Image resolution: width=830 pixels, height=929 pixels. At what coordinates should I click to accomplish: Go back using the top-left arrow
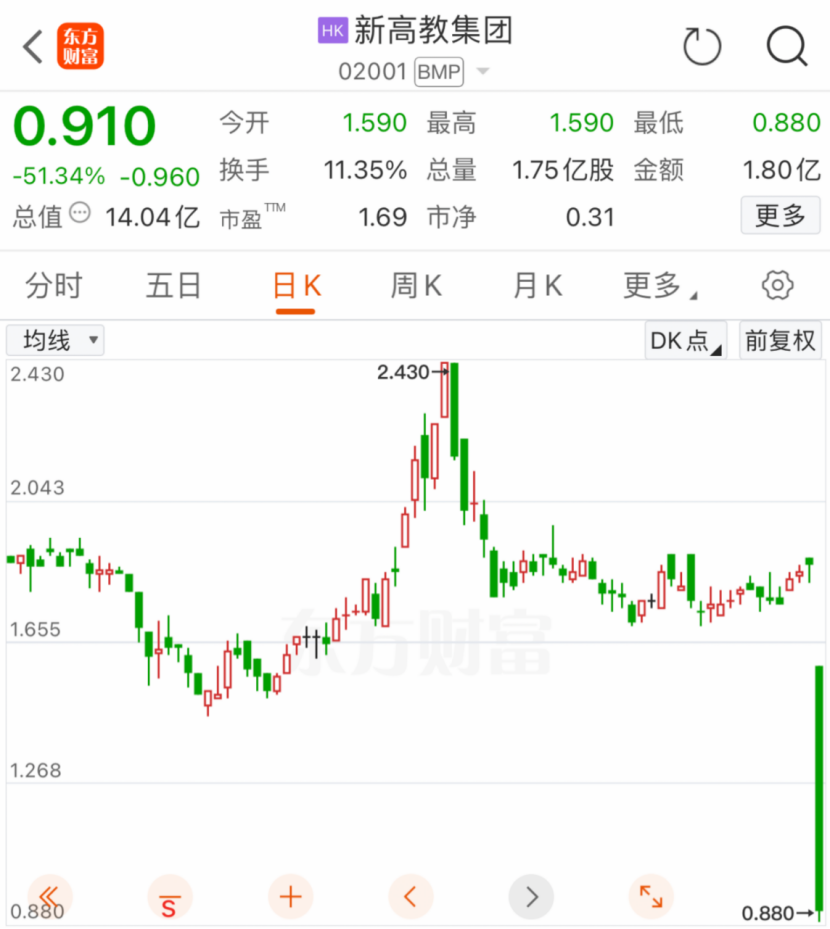click(34, 46)
